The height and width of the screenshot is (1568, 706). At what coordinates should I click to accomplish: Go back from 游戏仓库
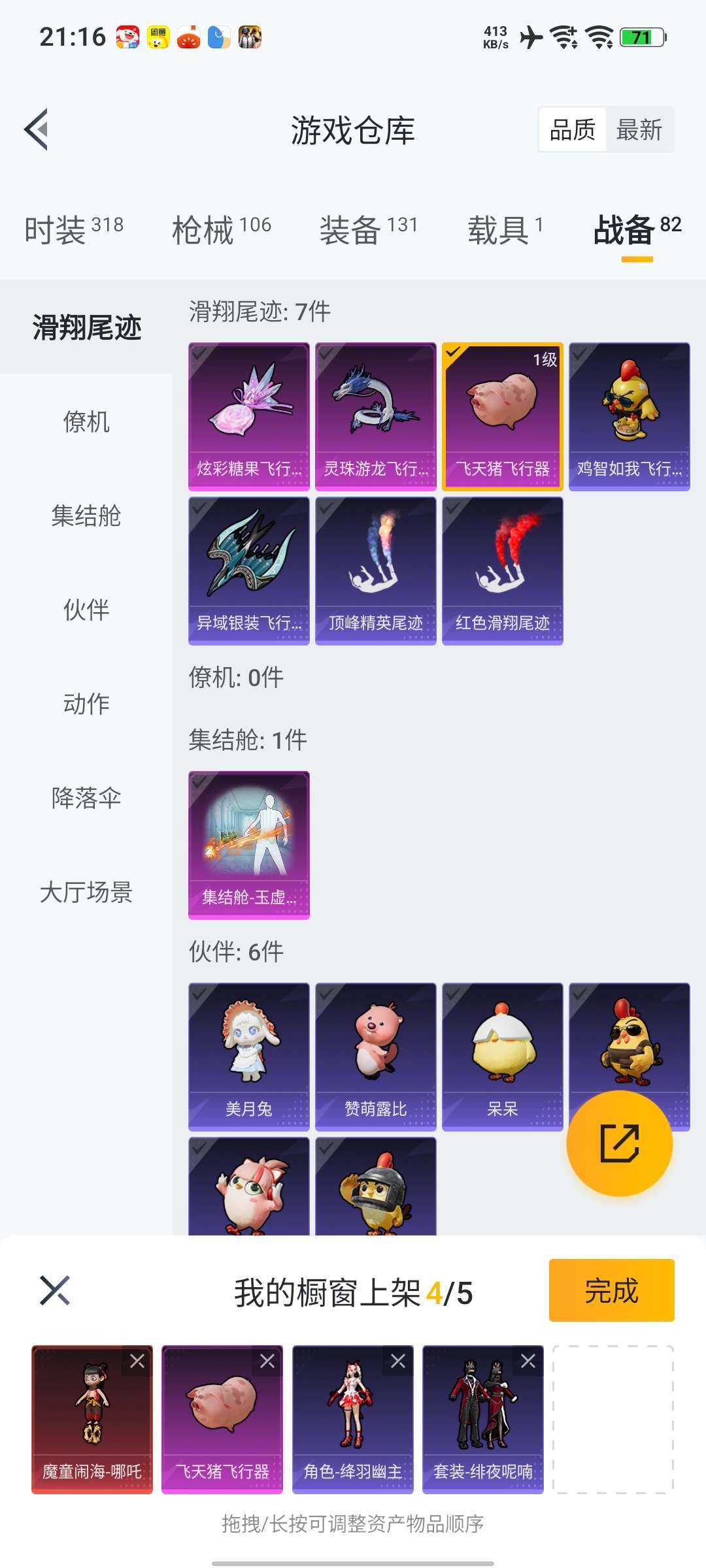point(37,129)
